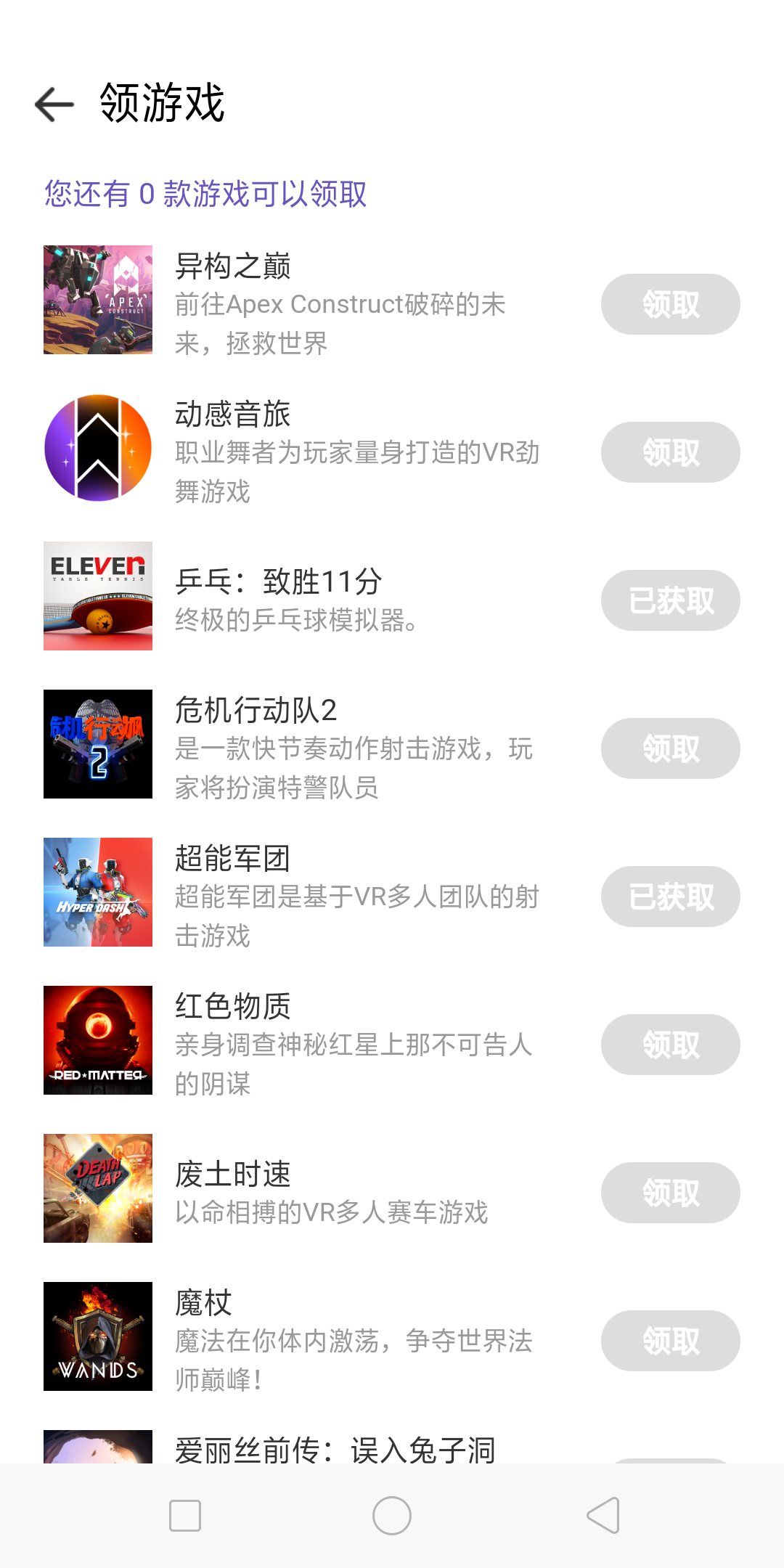Open the Death Lap game cover

click(98, 1188)
